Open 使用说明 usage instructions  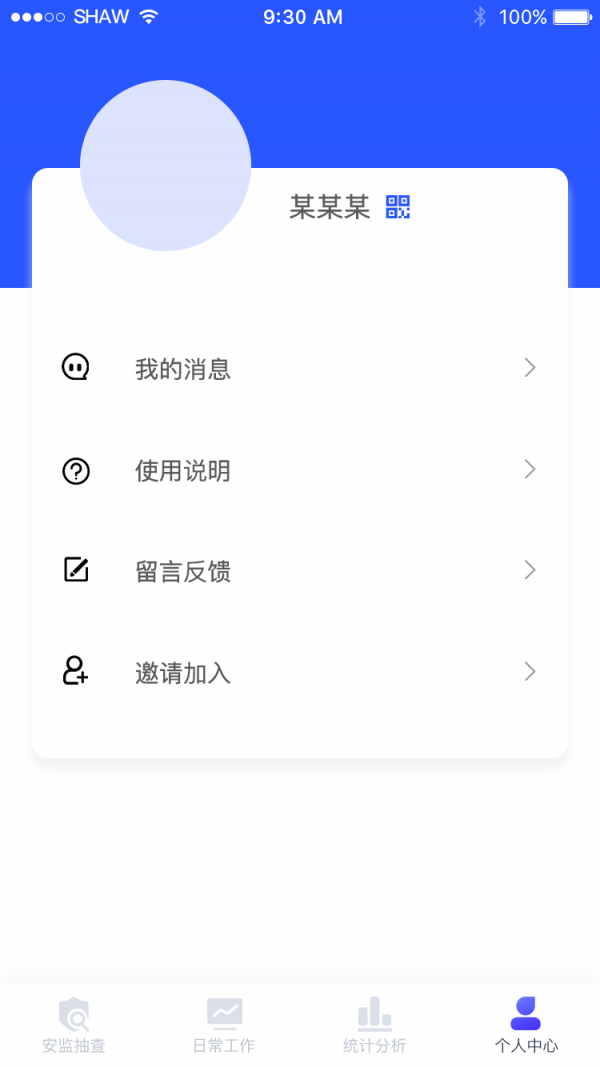point(300,470)
